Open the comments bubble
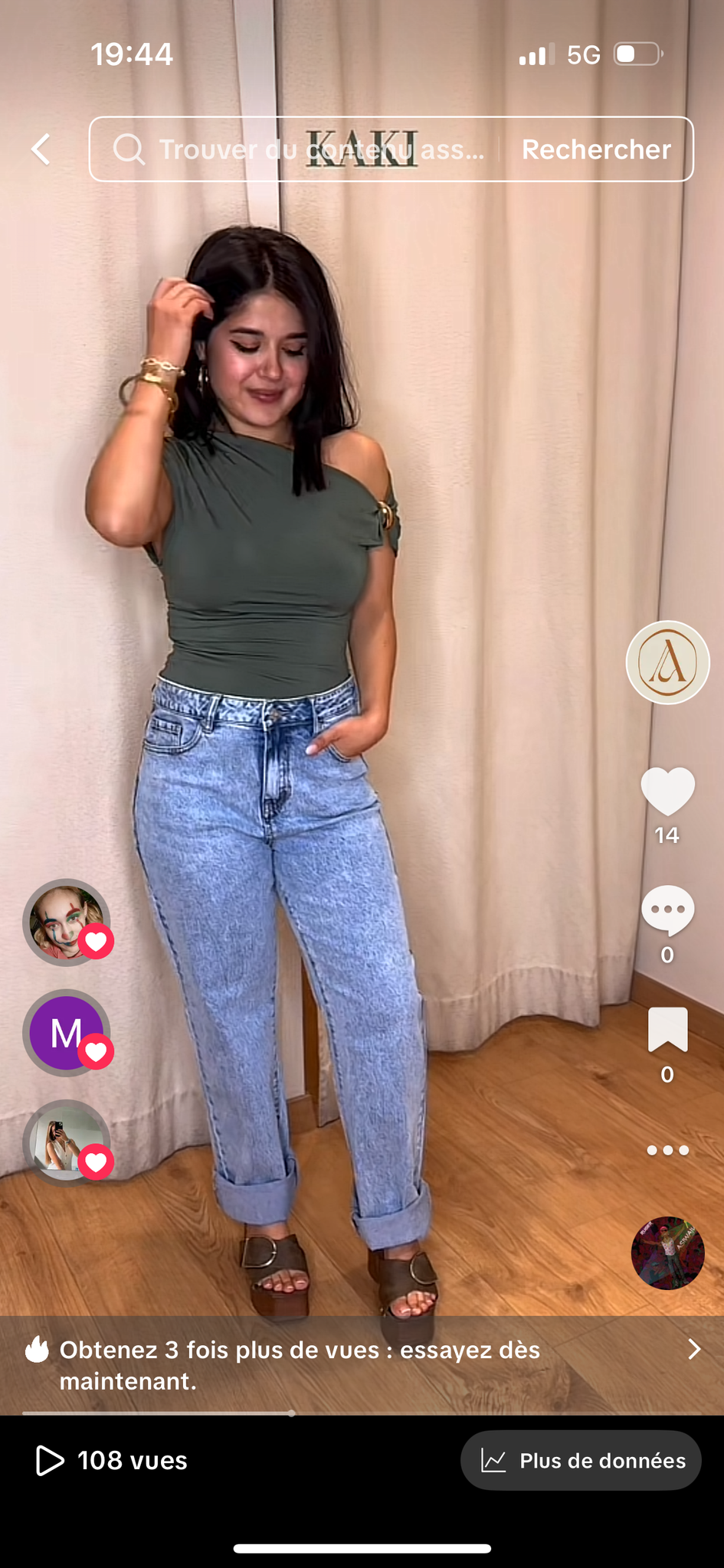Image resolution: width=724 pixels, height=1568 pixels. (667, 910)
